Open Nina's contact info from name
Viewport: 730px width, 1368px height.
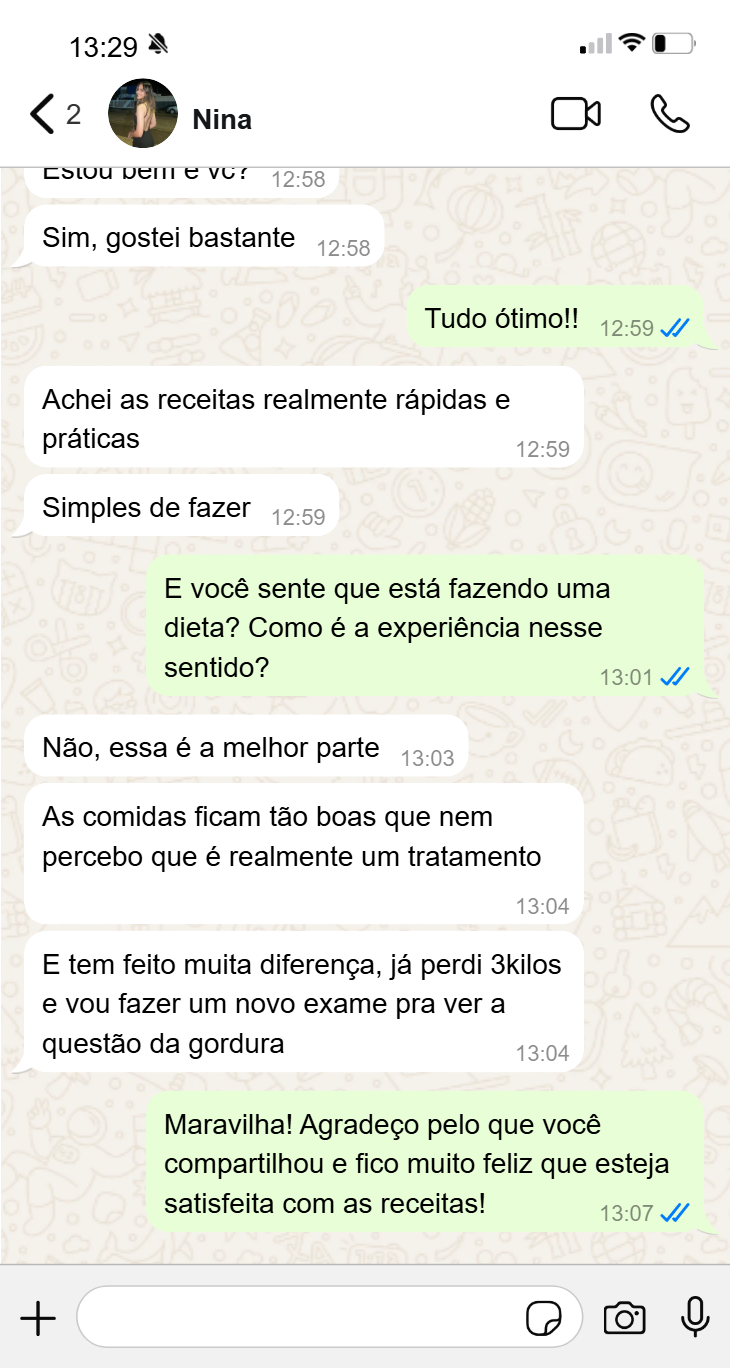tap(222, 120)
